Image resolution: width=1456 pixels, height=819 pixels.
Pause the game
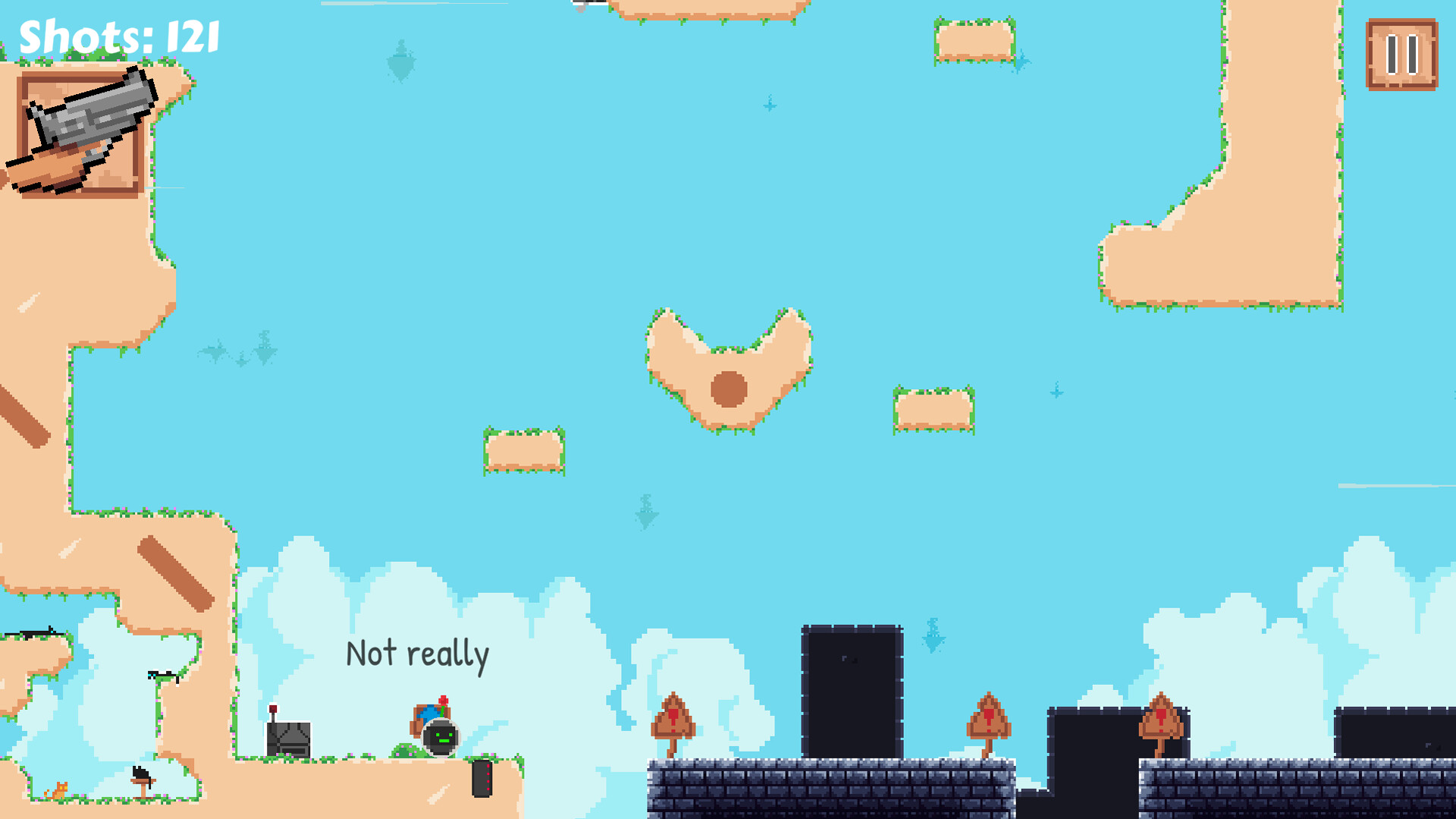click(1401, 55)
